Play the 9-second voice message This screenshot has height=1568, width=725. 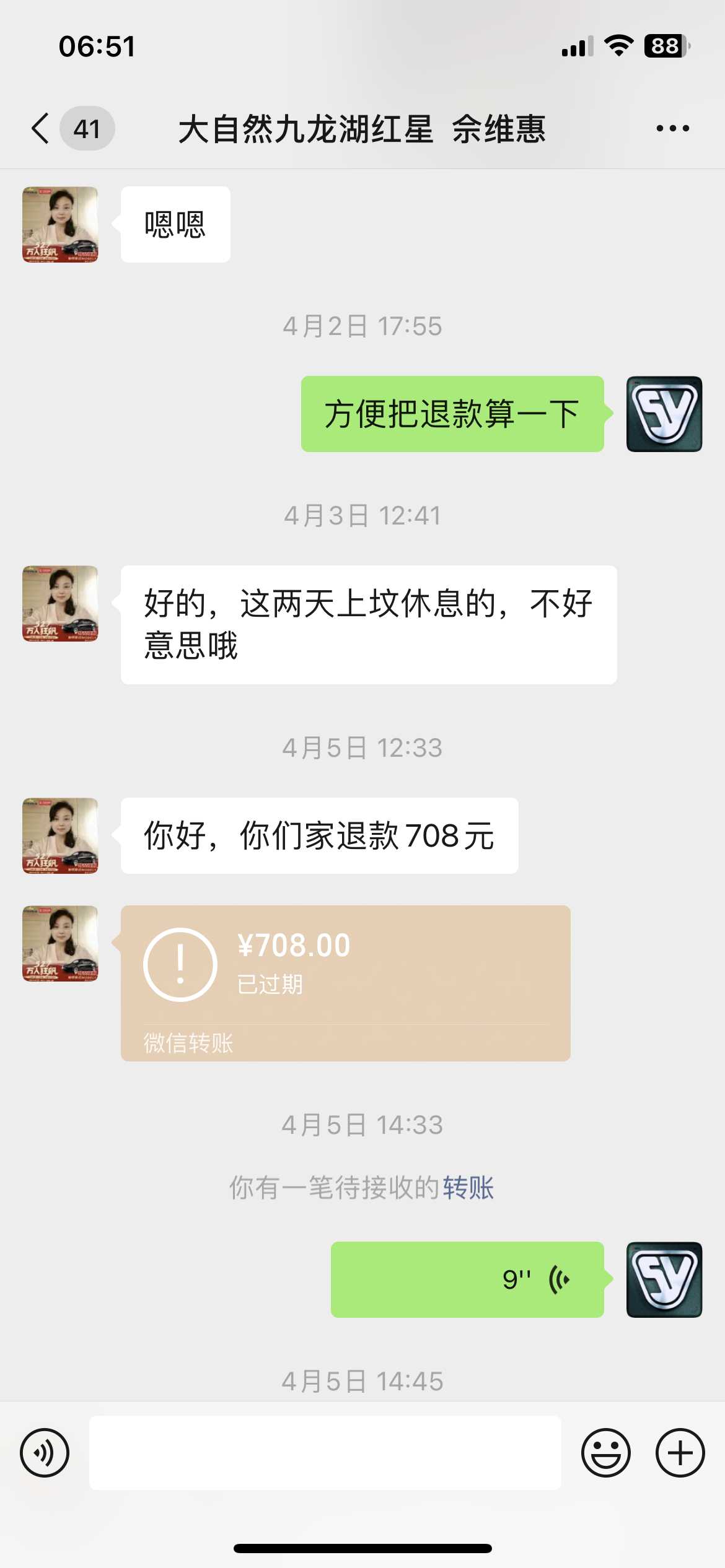coord(467,1279)
